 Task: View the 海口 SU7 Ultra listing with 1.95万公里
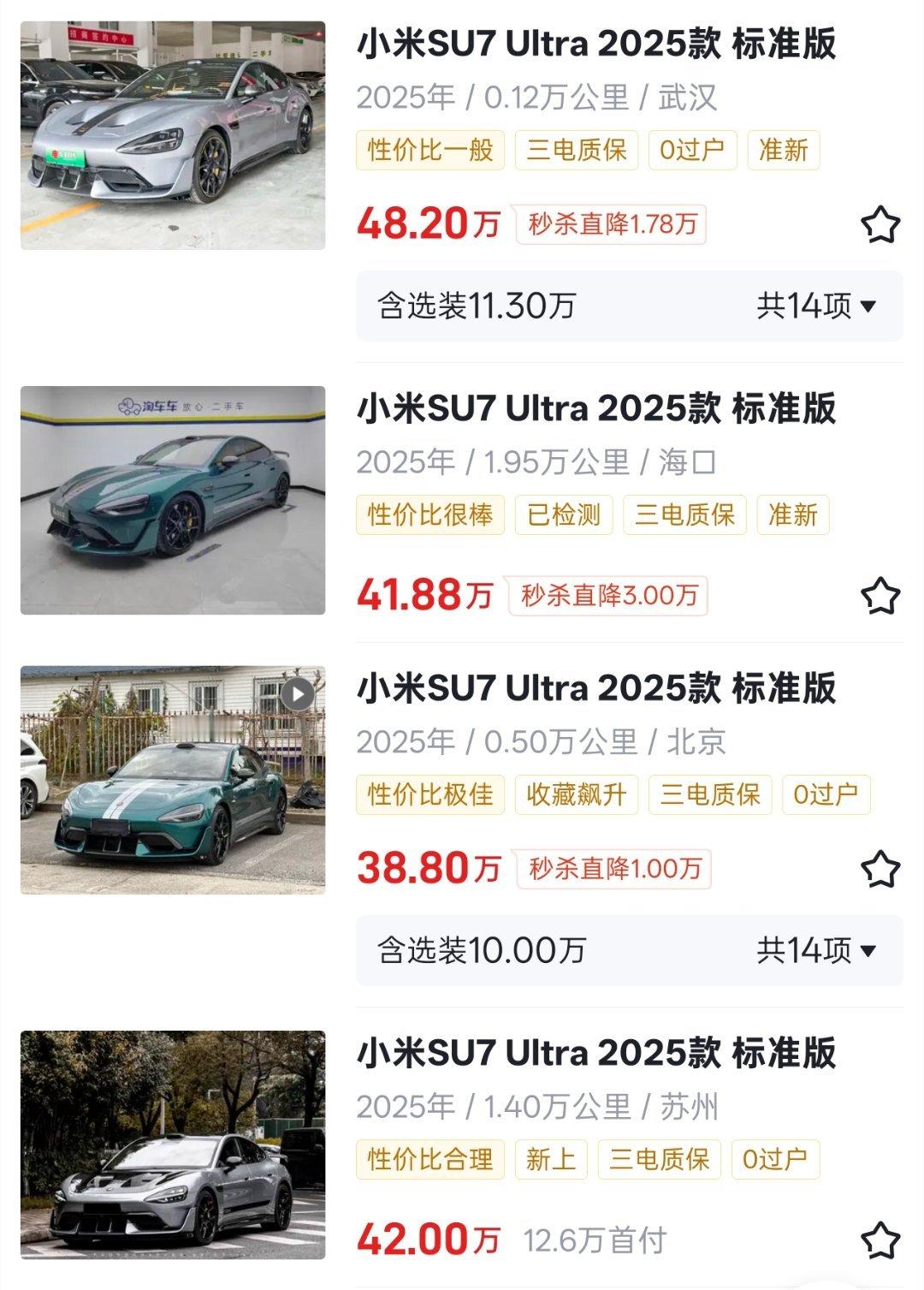tap(595, 409)
